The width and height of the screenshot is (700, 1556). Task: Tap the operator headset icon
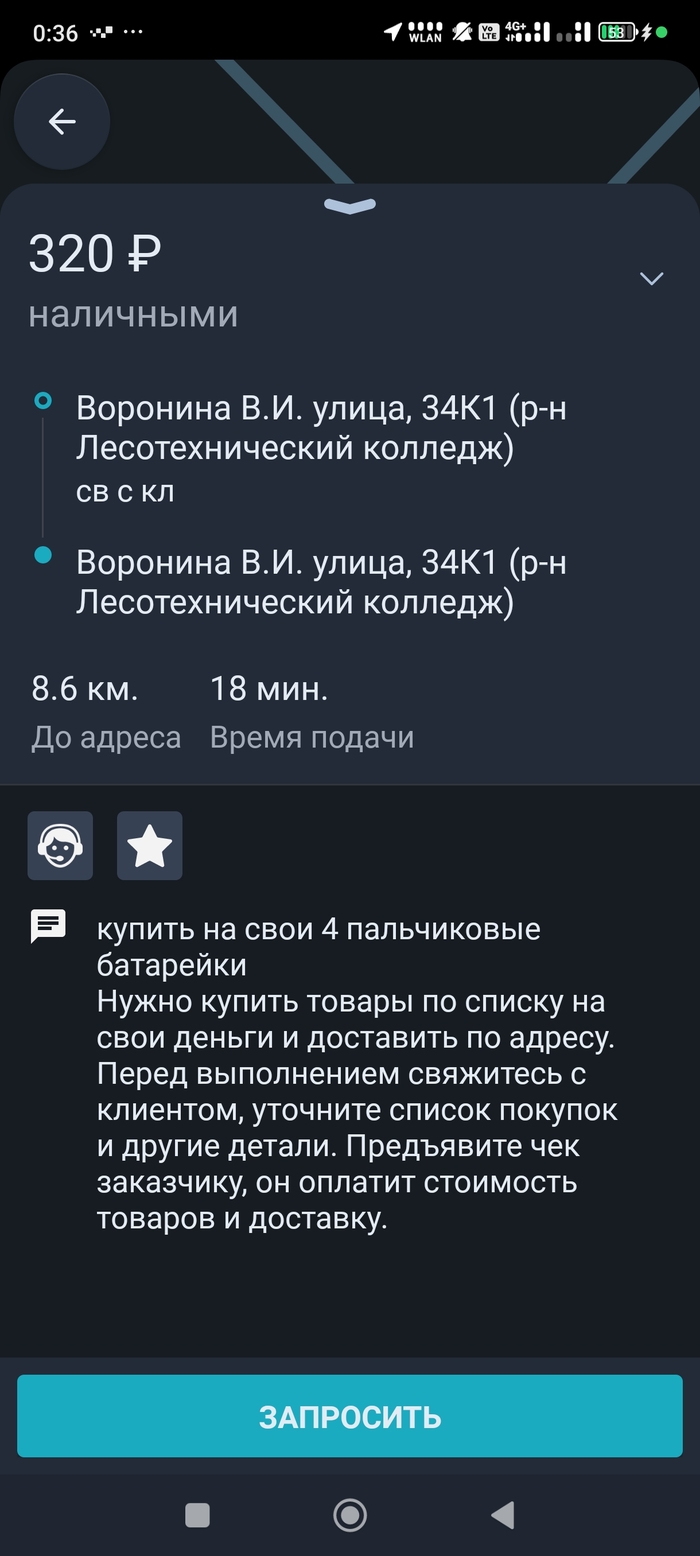(60, 846)
